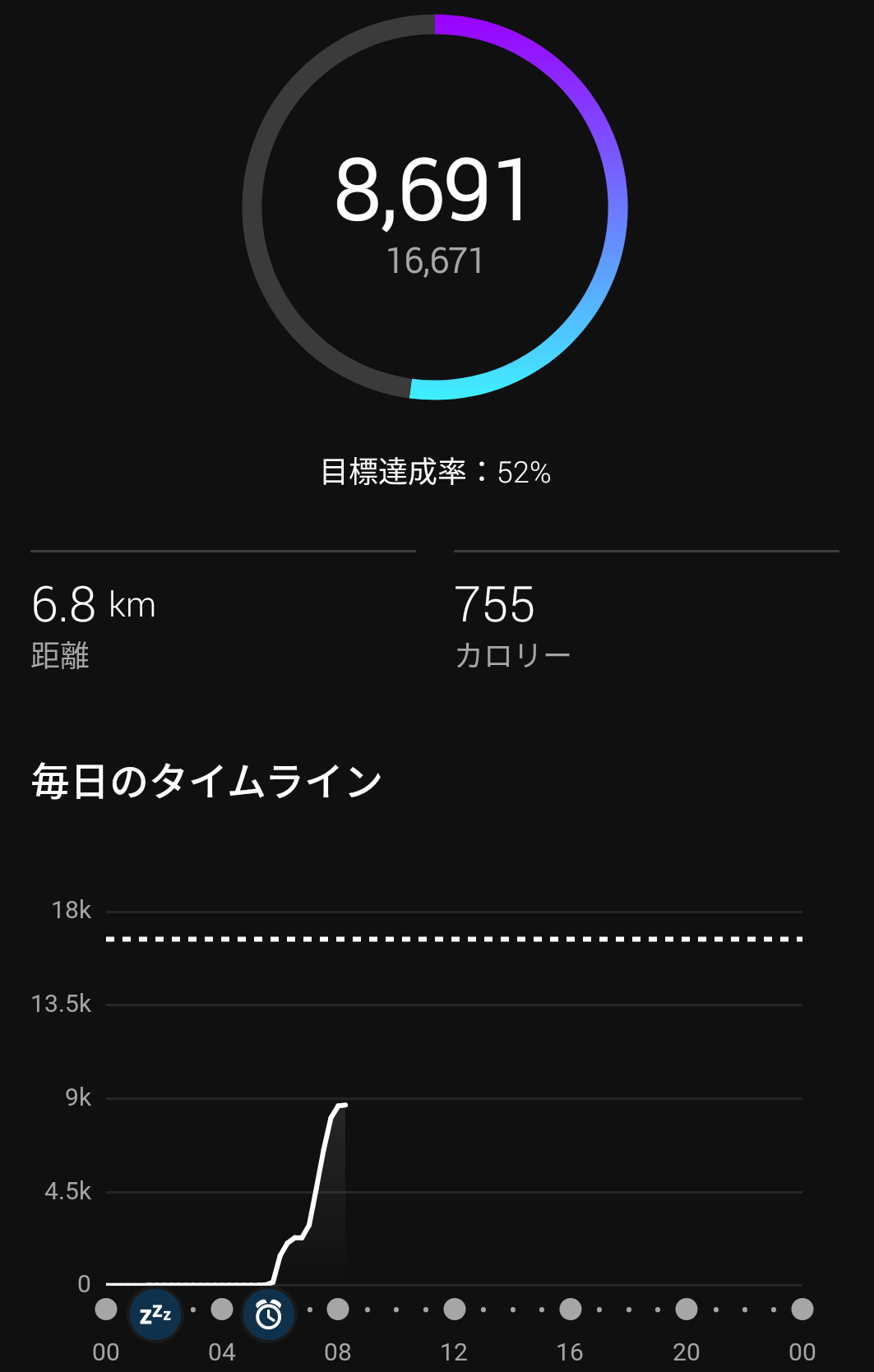Tap the alarm clock marker on the timeline
This screenshot has width=874, height=1372.
[268, 1314]
